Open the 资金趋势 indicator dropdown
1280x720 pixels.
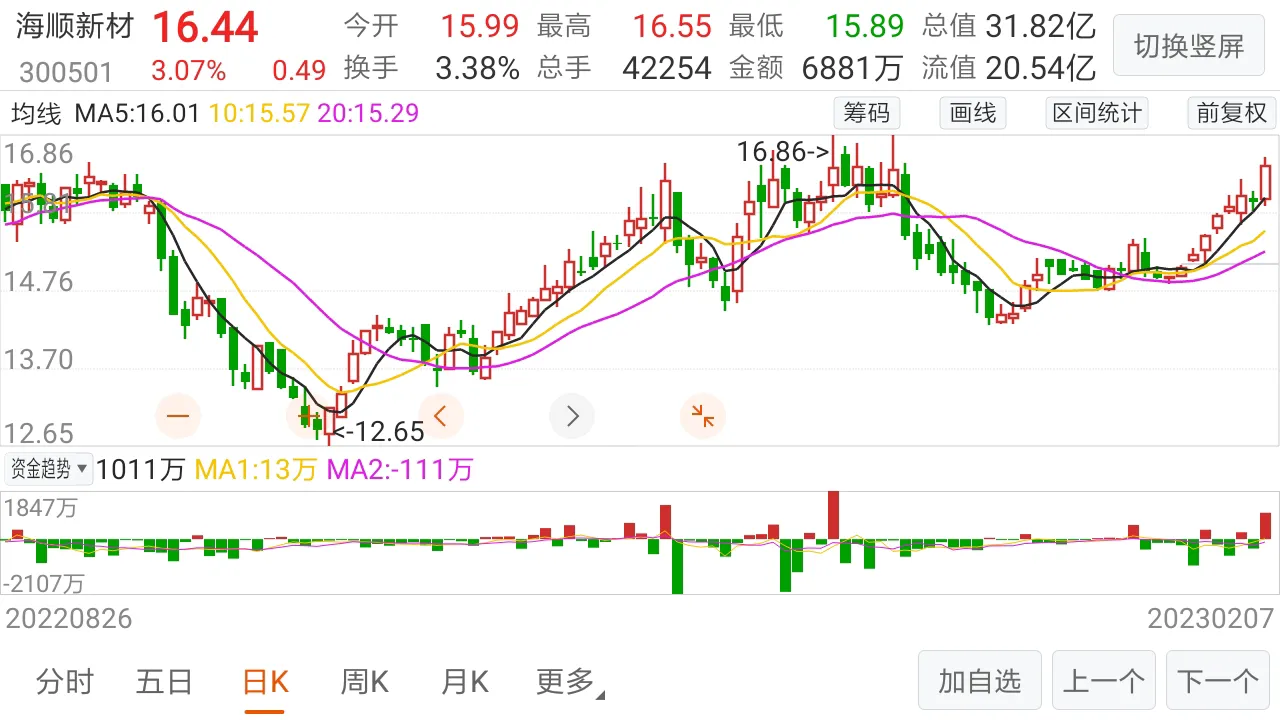pos(49,468)
